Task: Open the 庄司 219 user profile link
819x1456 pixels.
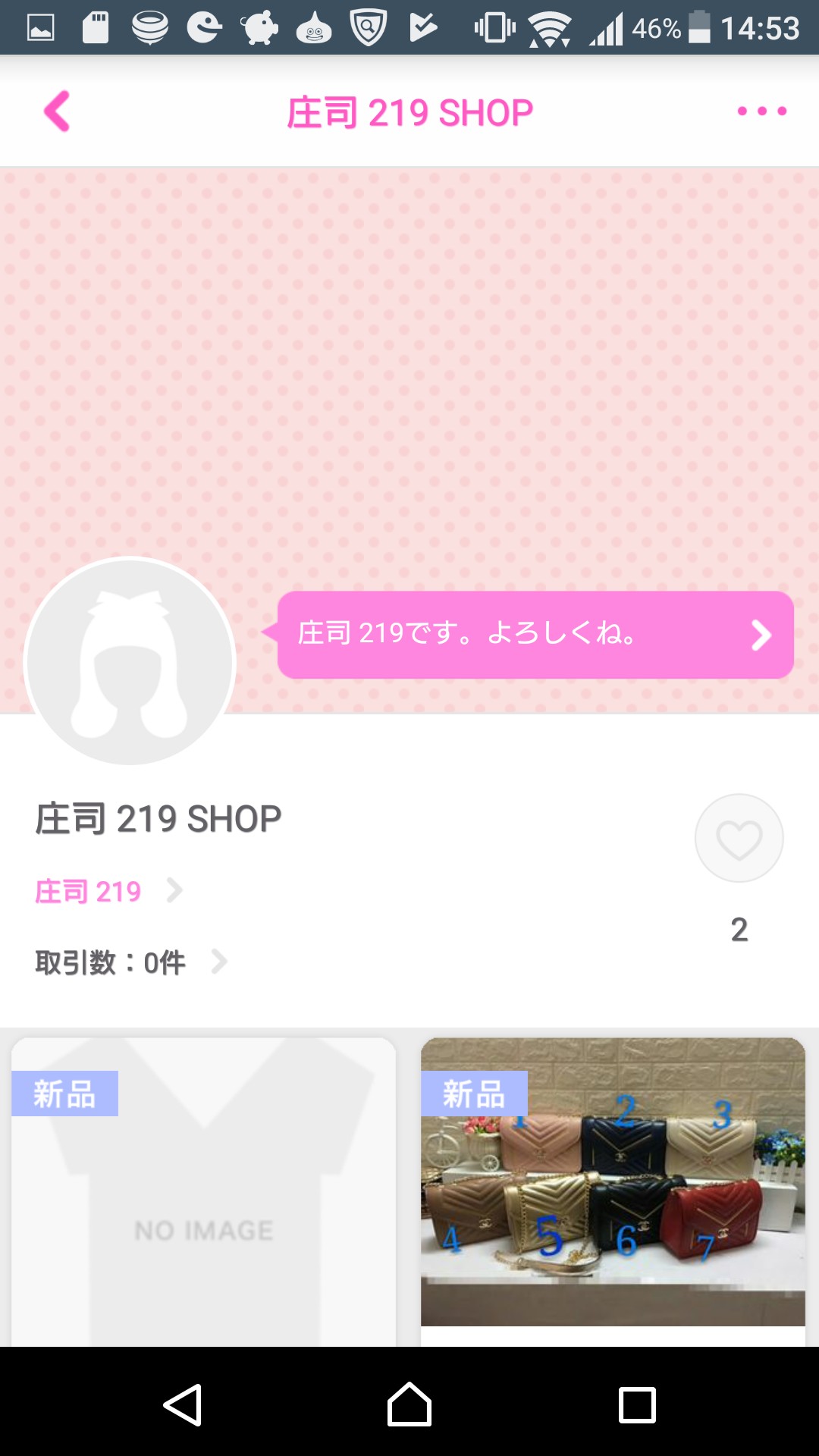Action: (108, 891)
